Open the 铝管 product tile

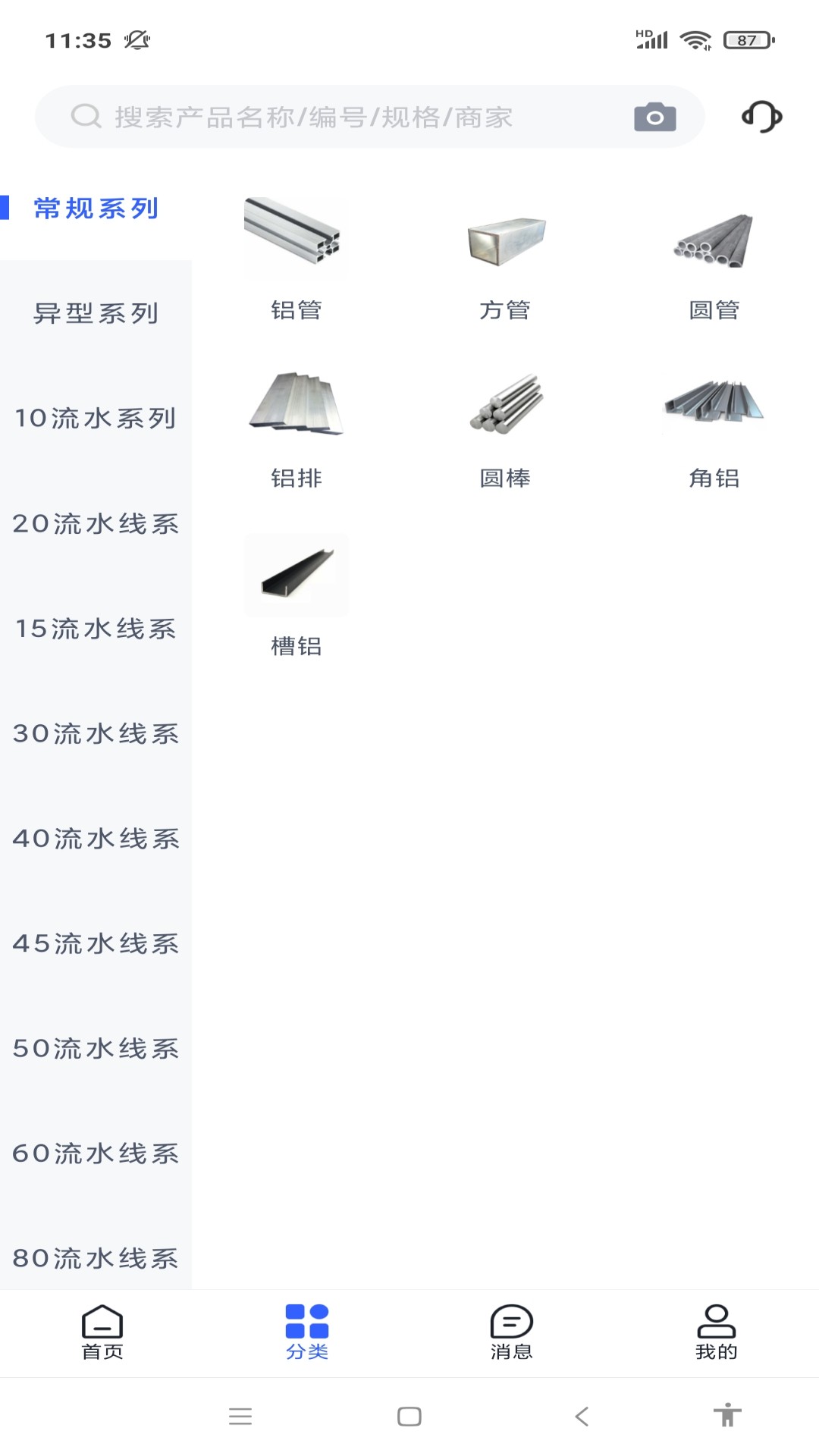click(x=296, y=258)
